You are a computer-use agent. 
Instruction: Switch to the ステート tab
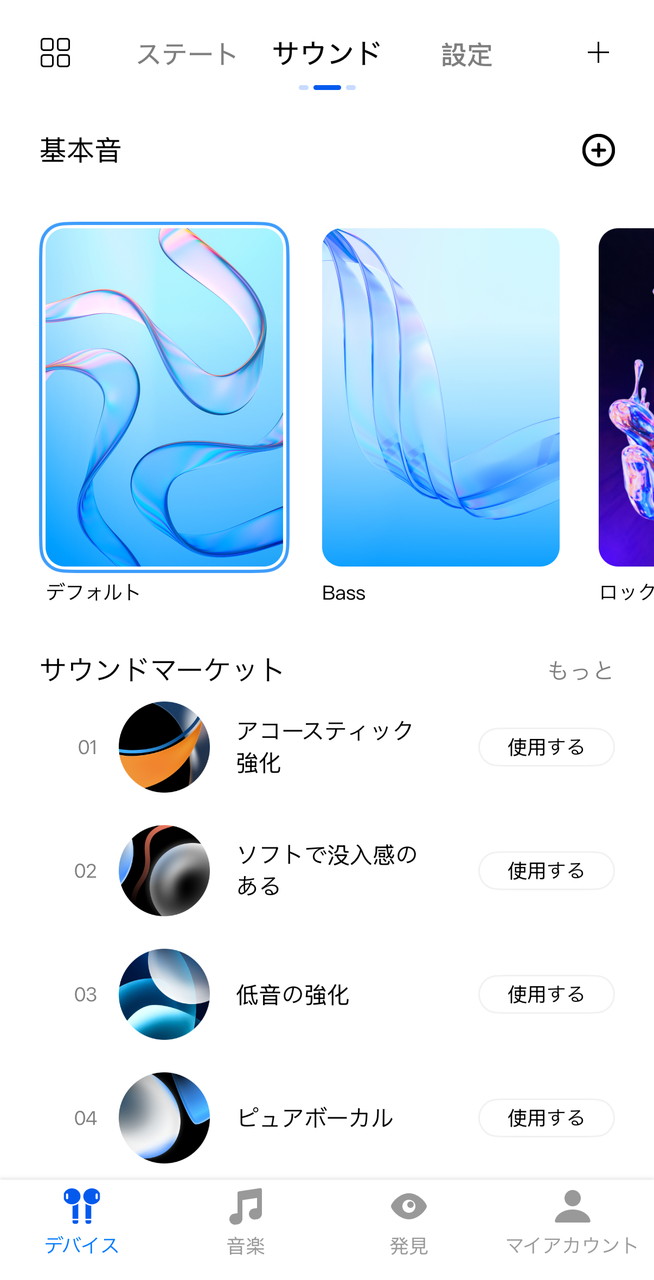click(x=186, y=54)
